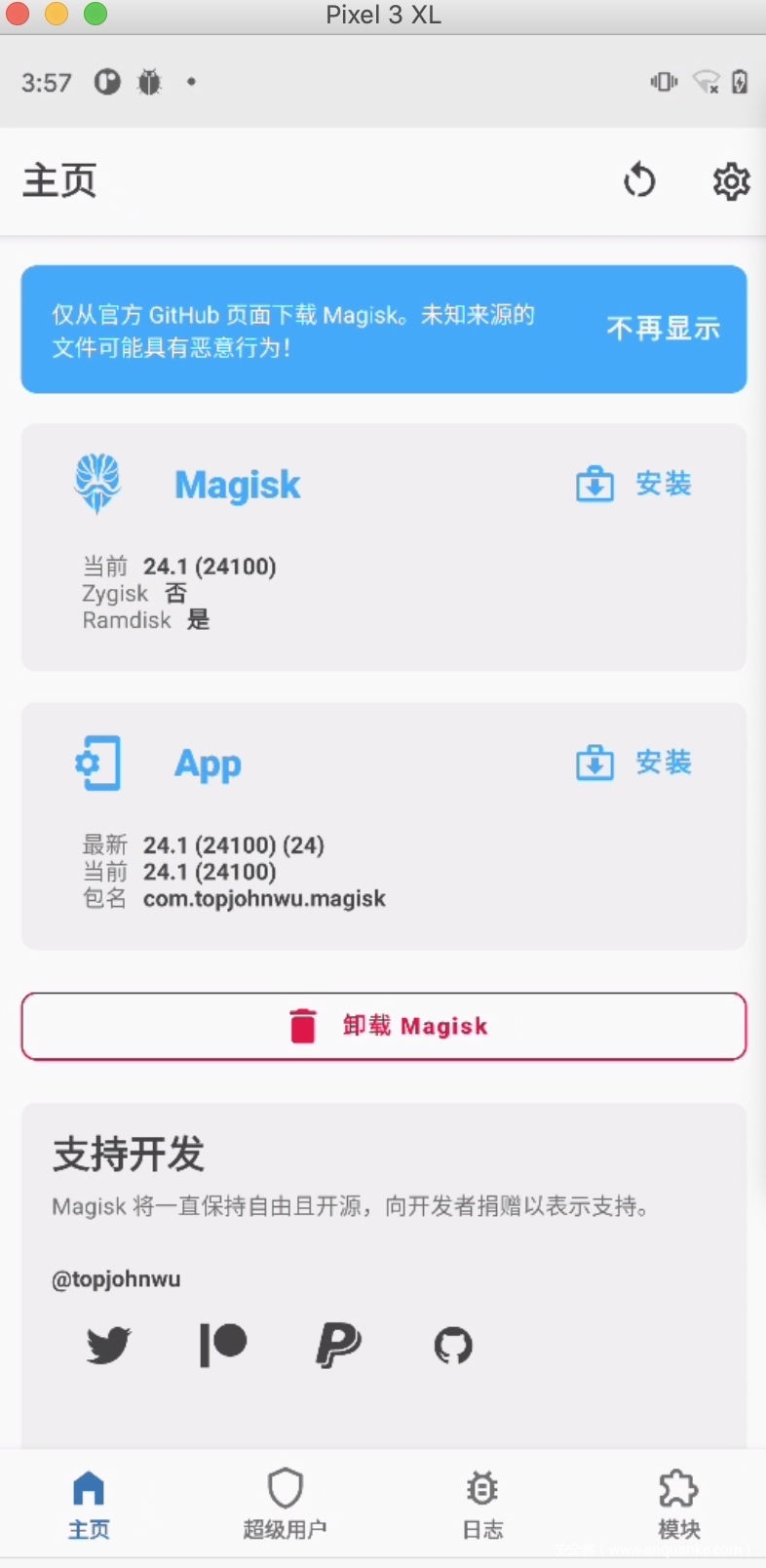The height and width of the screenshot is (1568, 766).
Task: Tap the 卸载 Magisk button
Action: pyautogui.click(x=384, y=1026)
